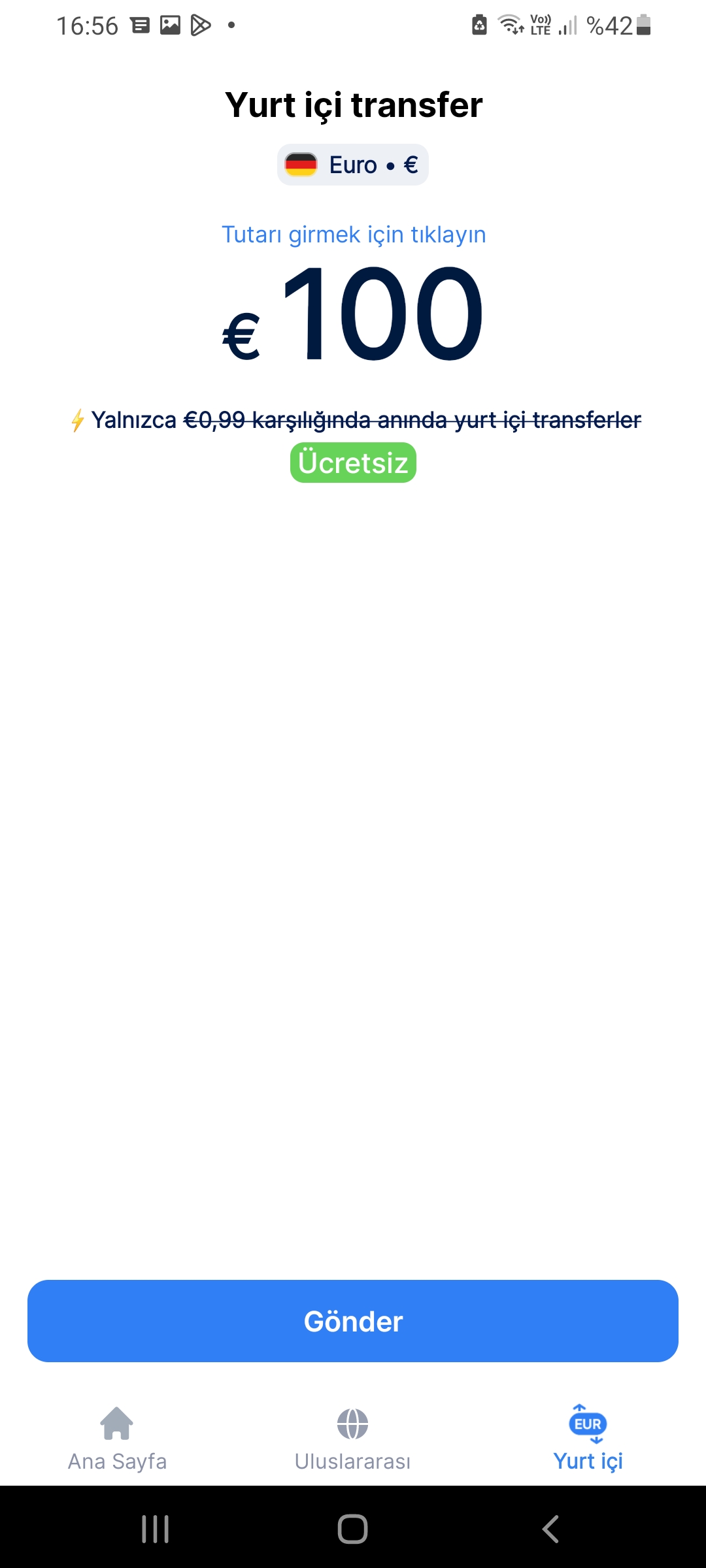Tap the Gönder button
The image size is (706, 1568).
pyautogui.click(x=353, y=1321)
